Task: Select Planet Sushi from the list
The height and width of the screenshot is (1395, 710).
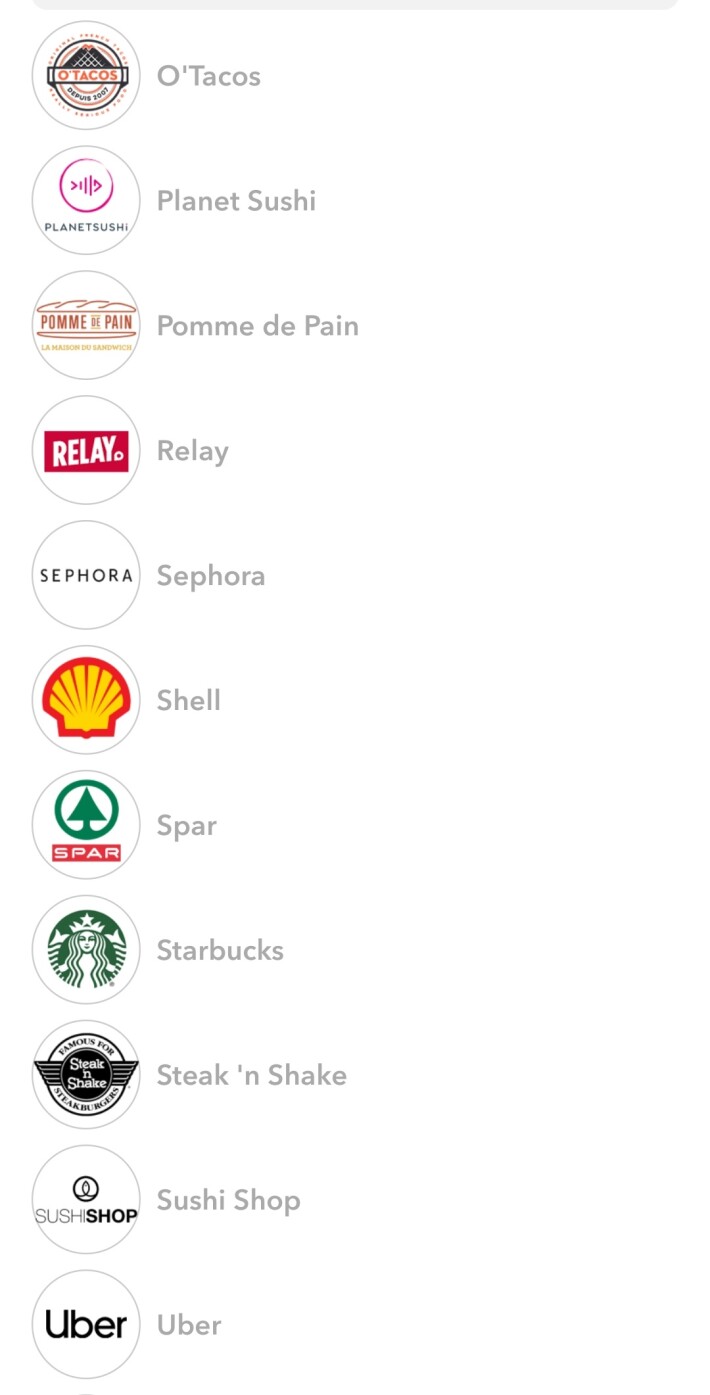Action: coord(355,201)
